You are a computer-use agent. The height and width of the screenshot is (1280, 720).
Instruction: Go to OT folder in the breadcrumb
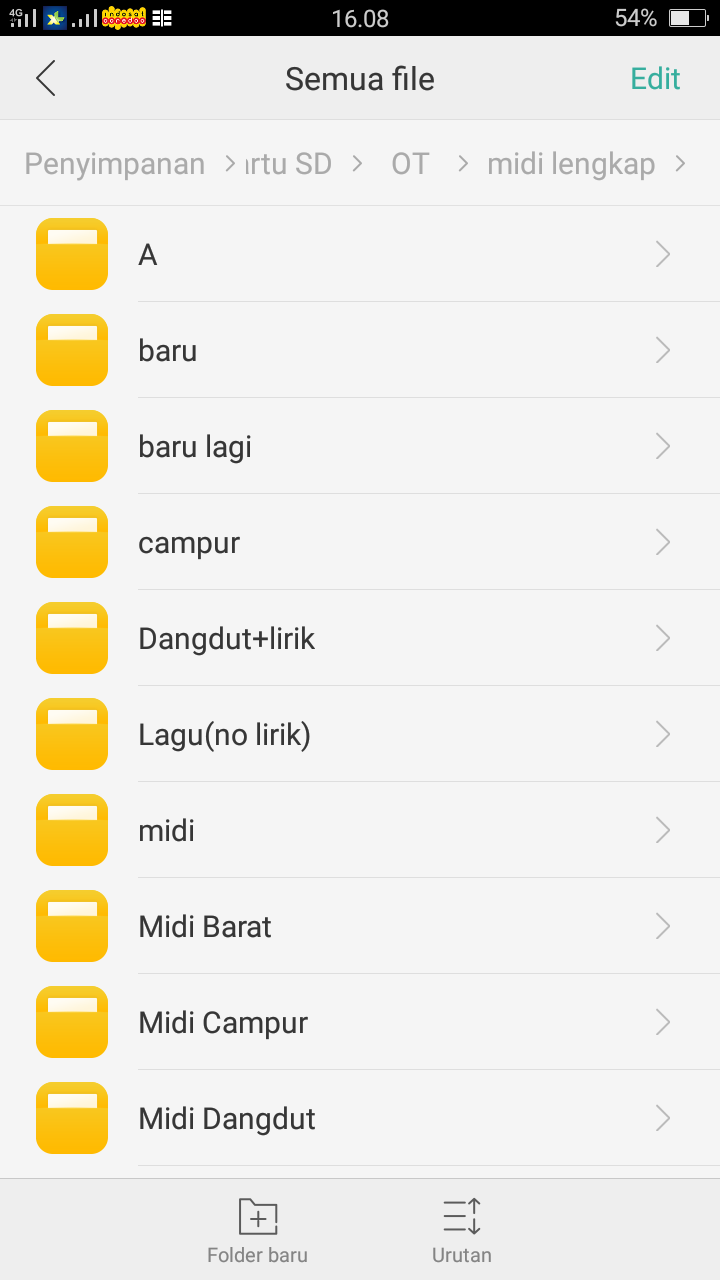coord(410,164)
